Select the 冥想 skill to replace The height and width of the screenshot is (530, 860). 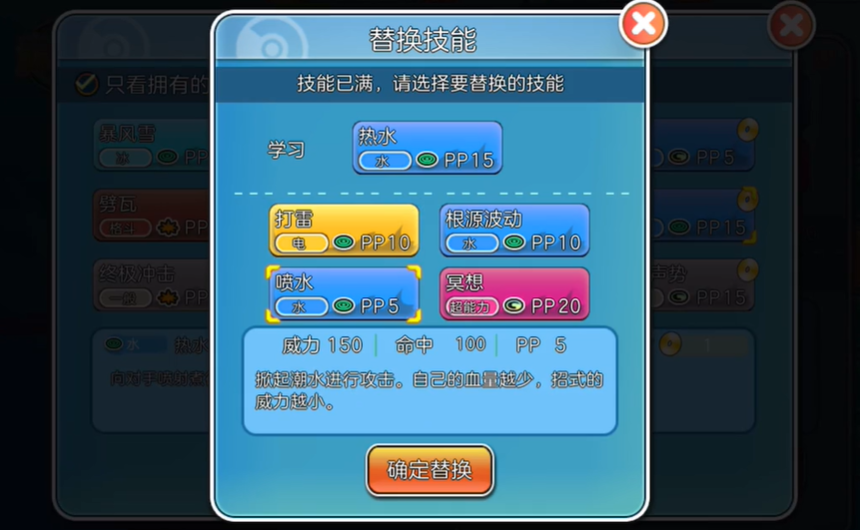[x=514, y=294]
